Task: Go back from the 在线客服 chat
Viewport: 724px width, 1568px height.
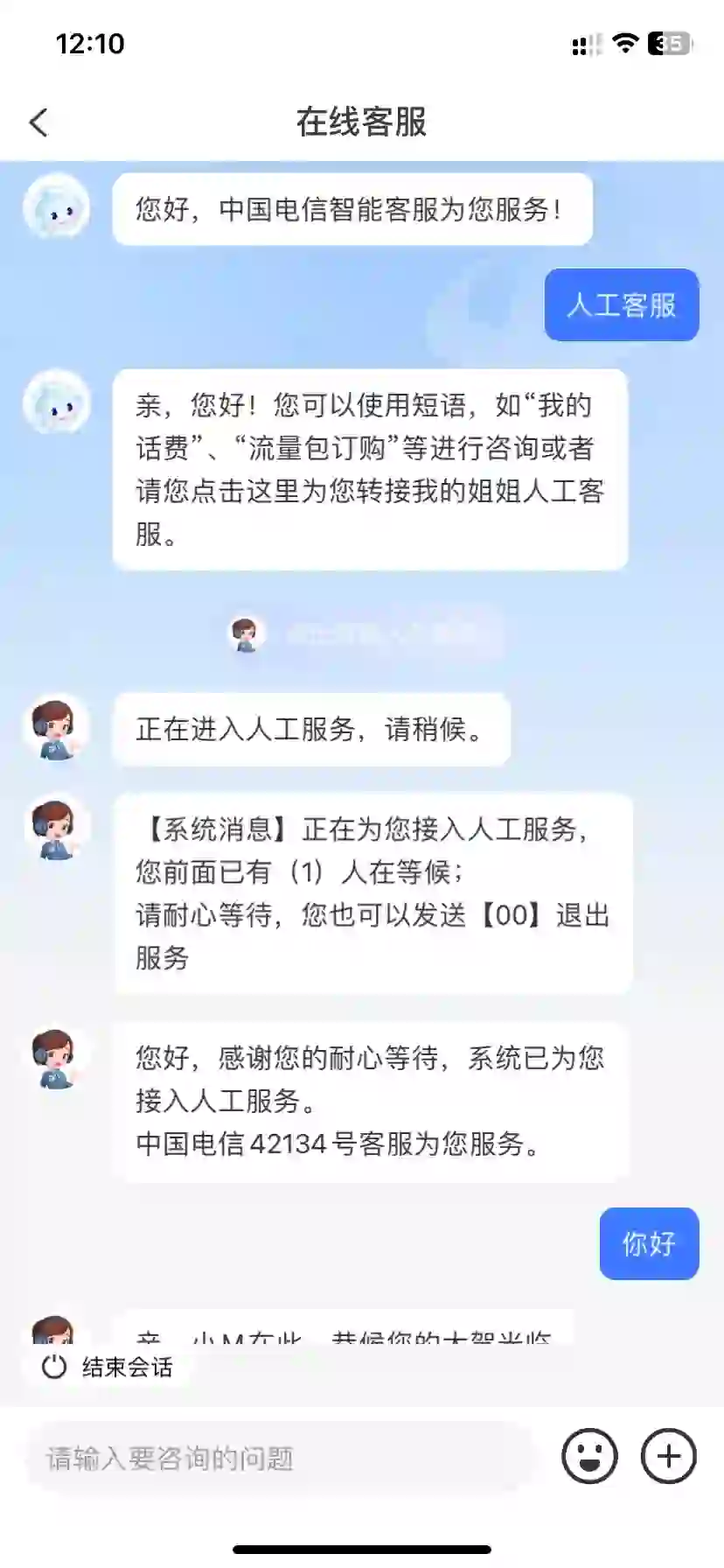Action: click(38, 122)
